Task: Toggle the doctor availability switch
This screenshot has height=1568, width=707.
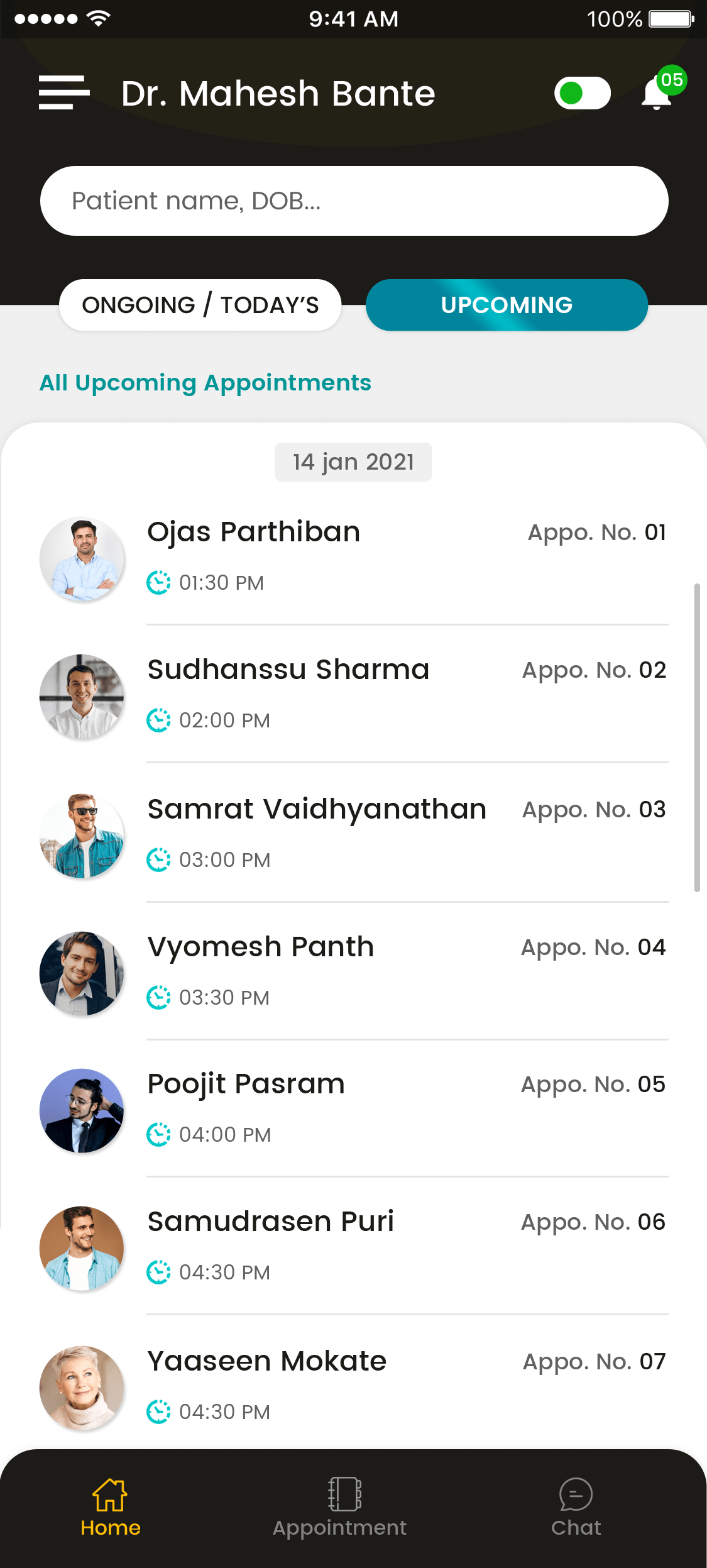Action: point(582,94)
